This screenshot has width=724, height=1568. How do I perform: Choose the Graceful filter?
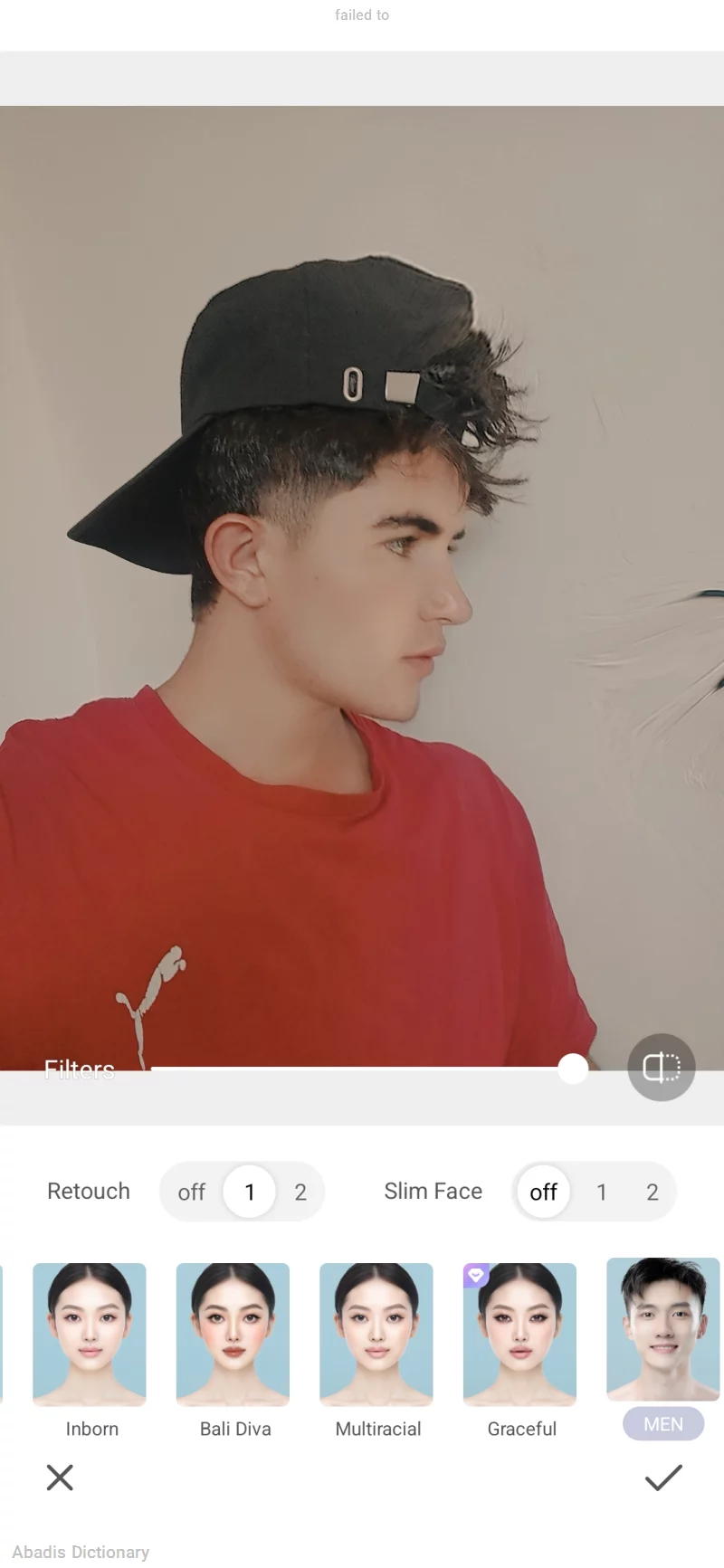(519, 1335)
